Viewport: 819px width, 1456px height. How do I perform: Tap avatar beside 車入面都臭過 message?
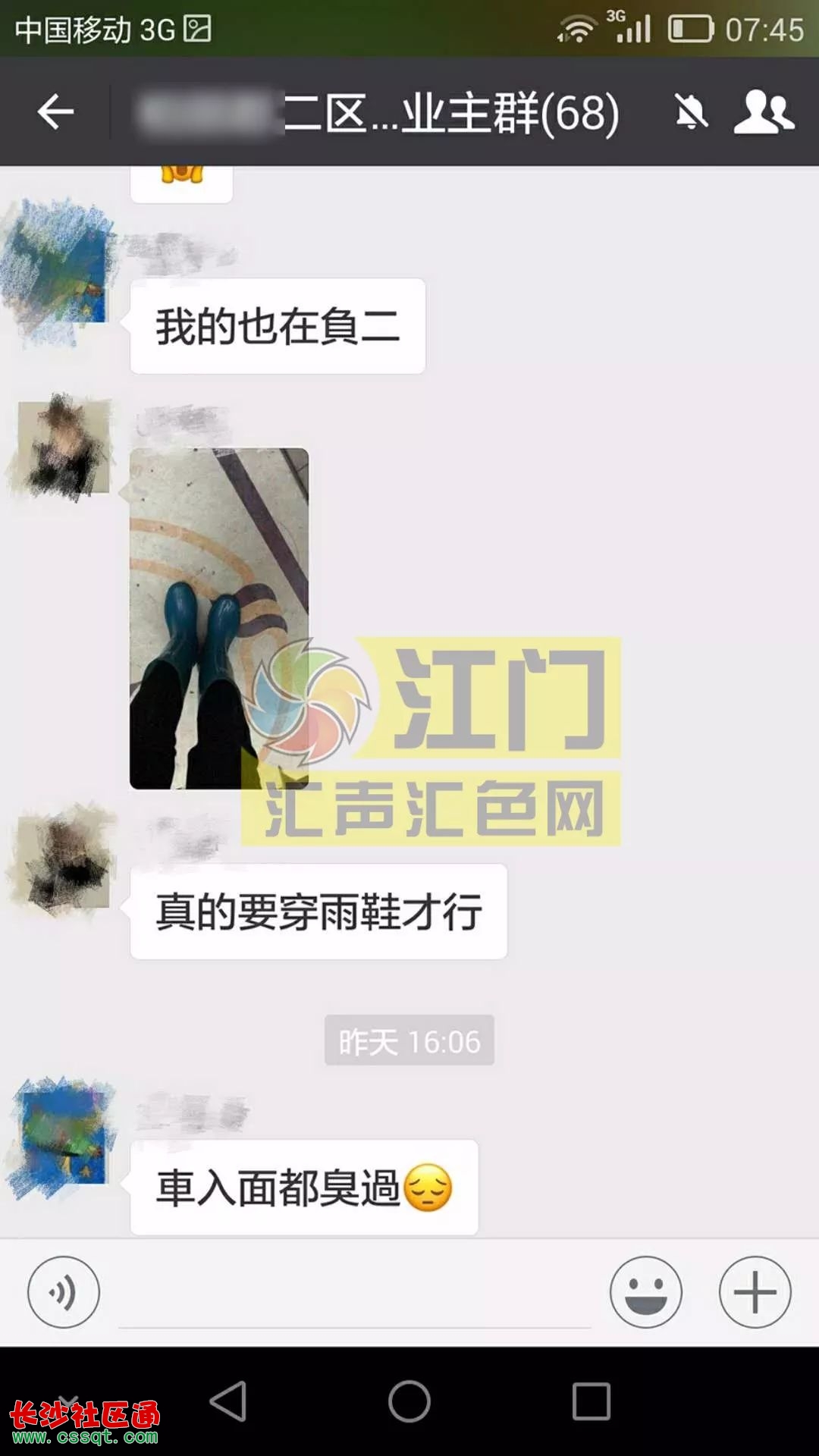(x=64, y=1136)
